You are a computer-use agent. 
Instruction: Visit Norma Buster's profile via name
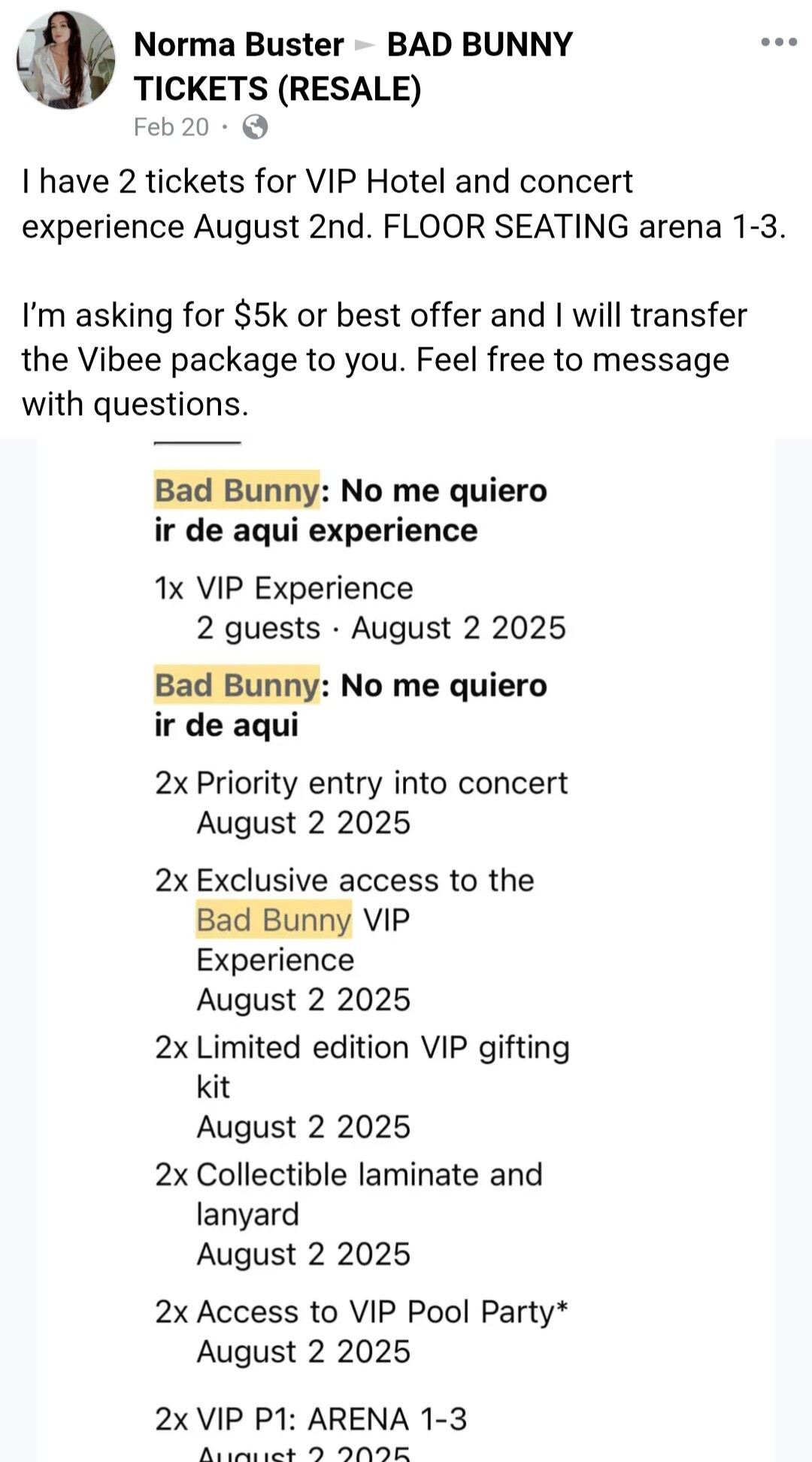click(x=238, y=45)
